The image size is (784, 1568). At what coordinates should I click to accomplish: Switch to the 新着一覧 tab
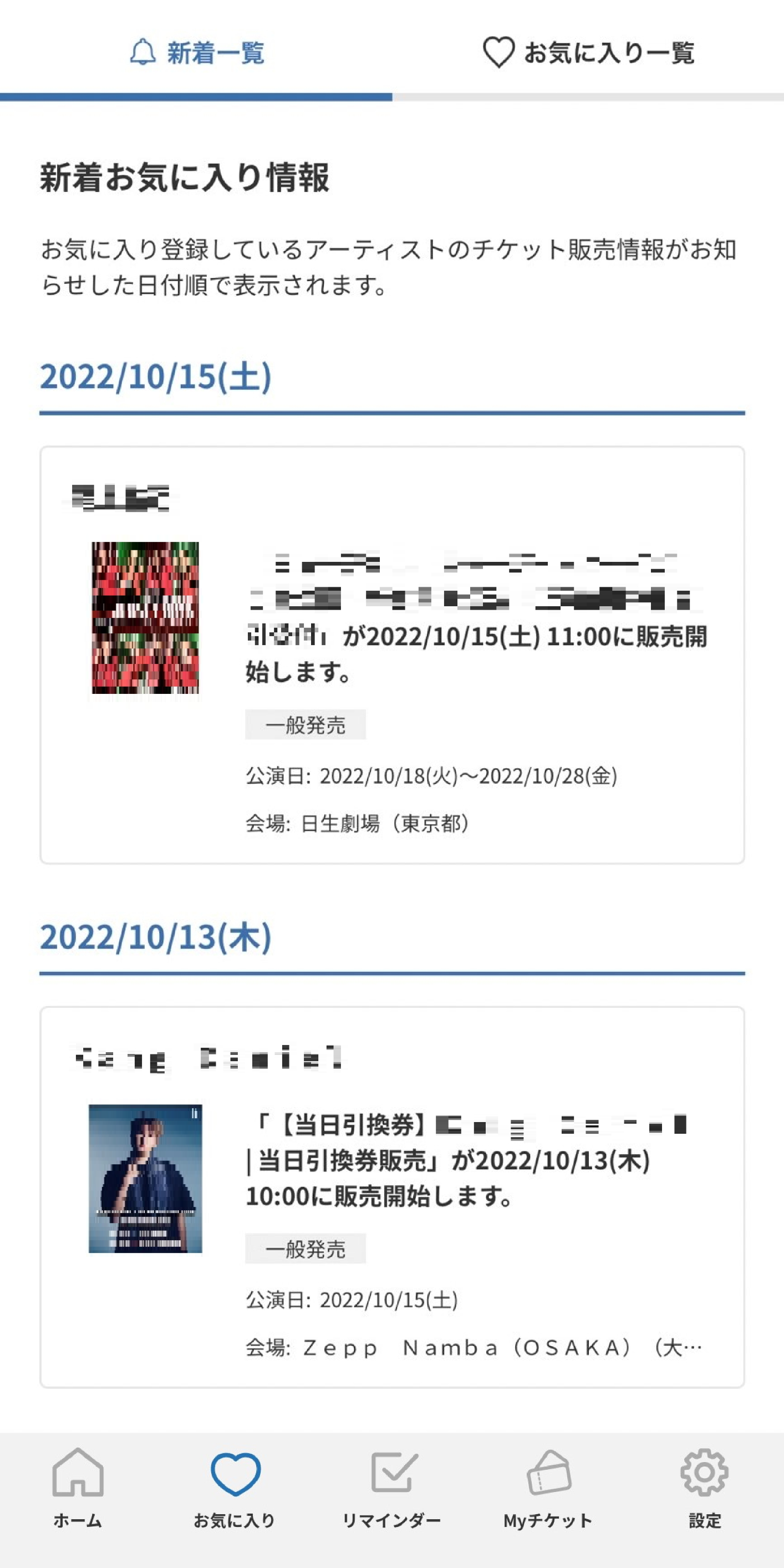pyautogui.click(x=197, y=52)
